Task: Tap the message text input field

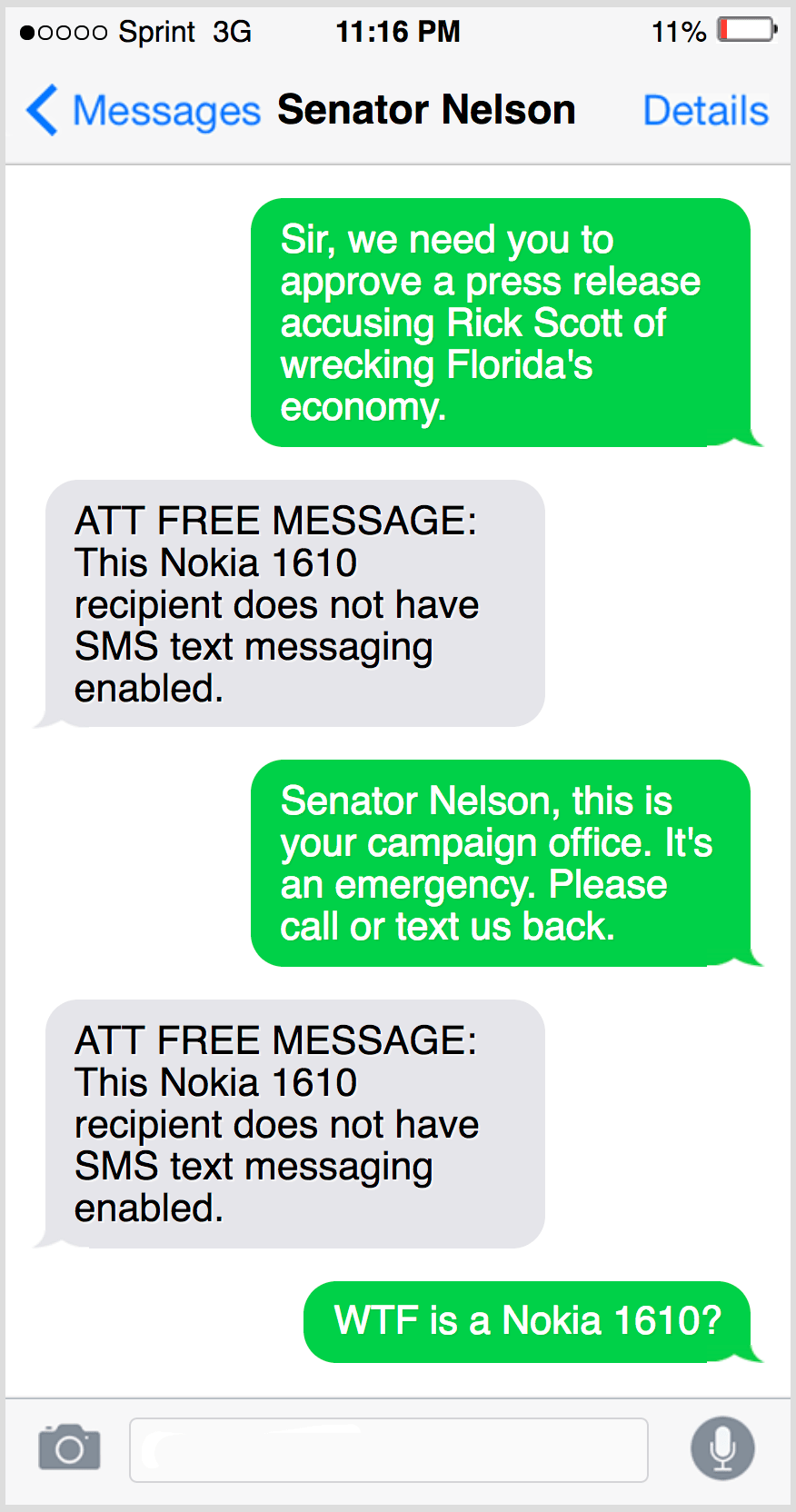Action: tap(389, 1449)
